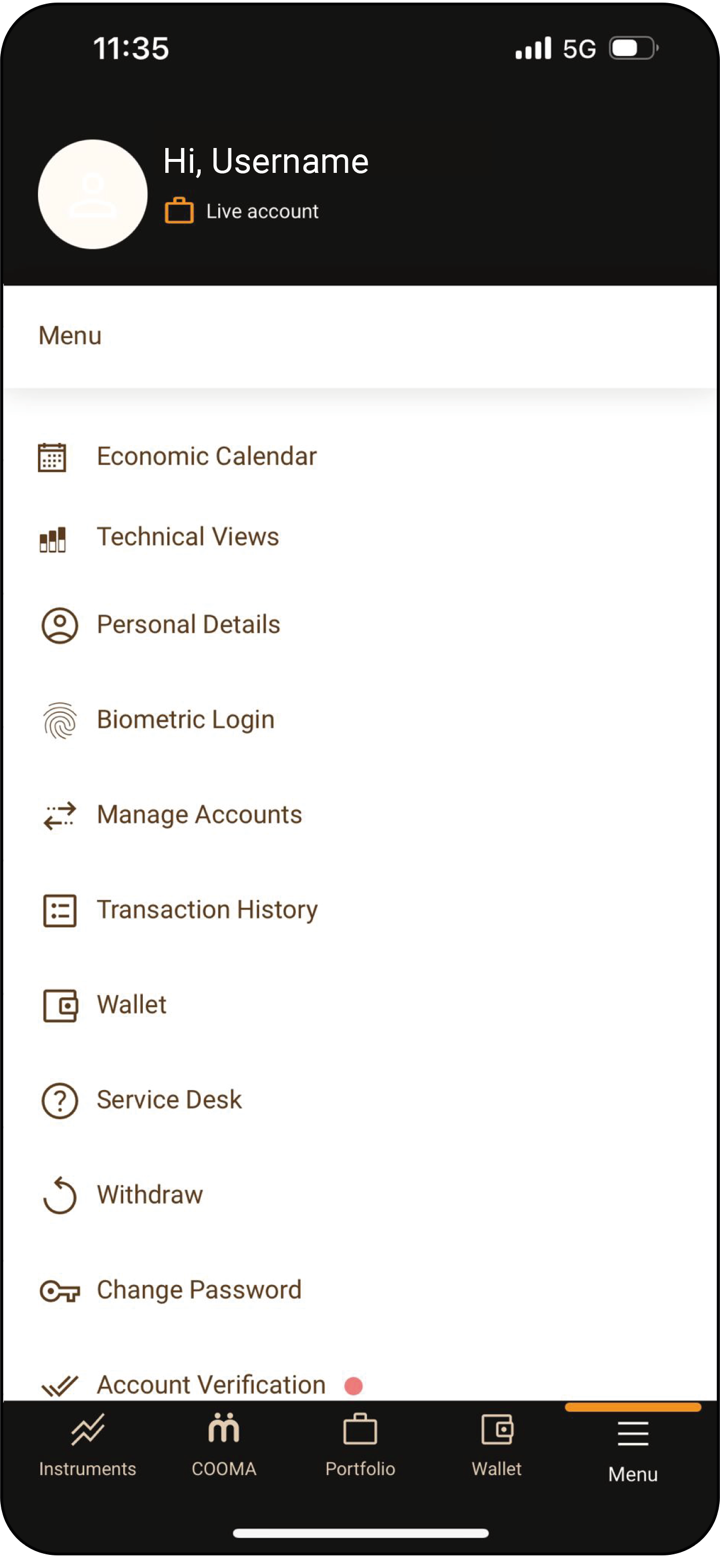Open Personal Details
This screenshot has width=720, height=1558.
(x=188, y=625)
